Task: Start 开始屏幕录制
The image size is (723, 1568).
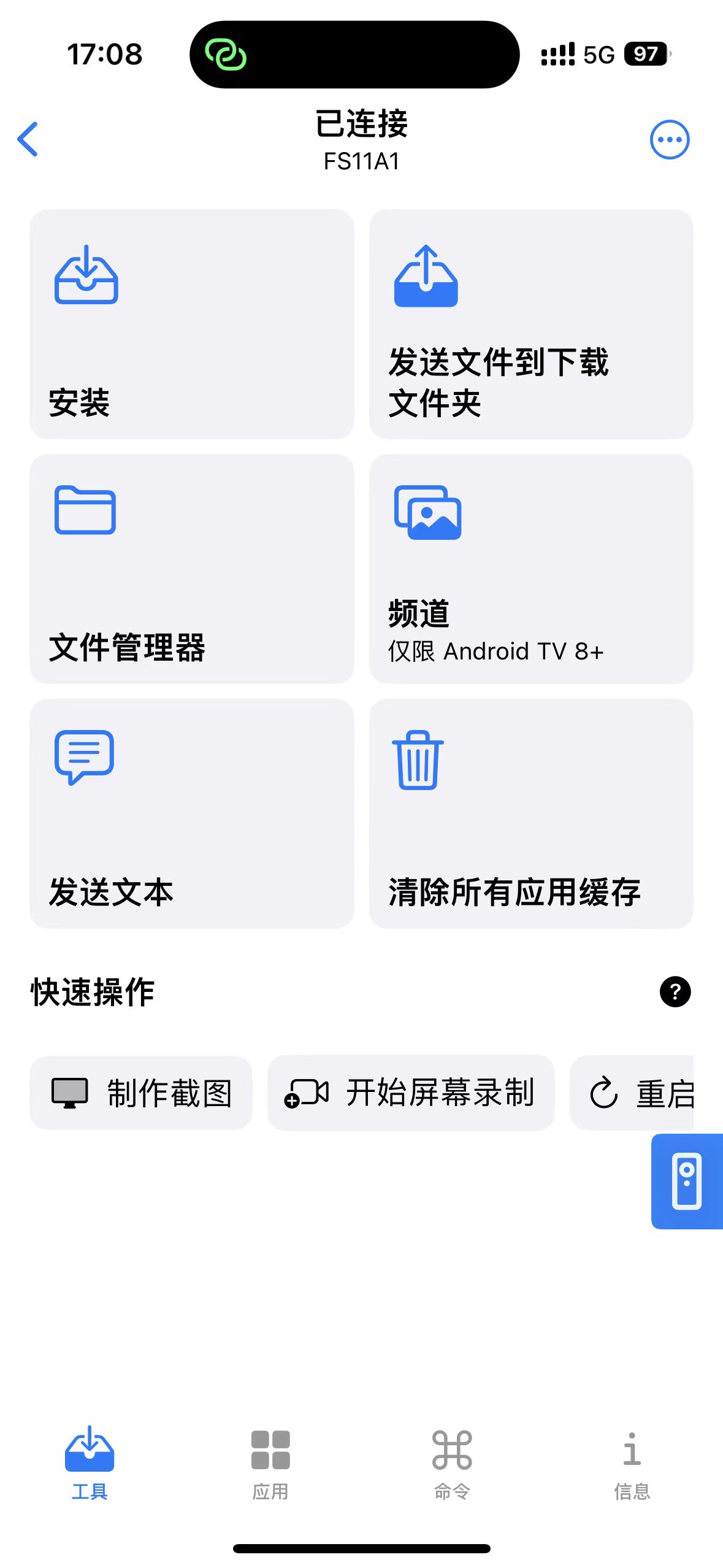Action: [411, 1093]
